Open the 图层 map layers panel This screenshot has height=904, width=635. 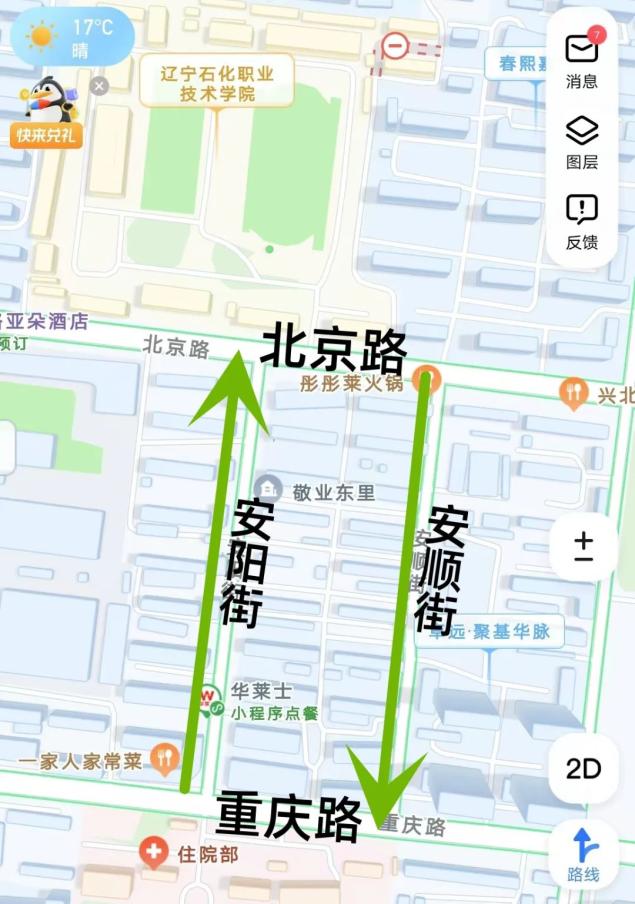click(582, 141)
